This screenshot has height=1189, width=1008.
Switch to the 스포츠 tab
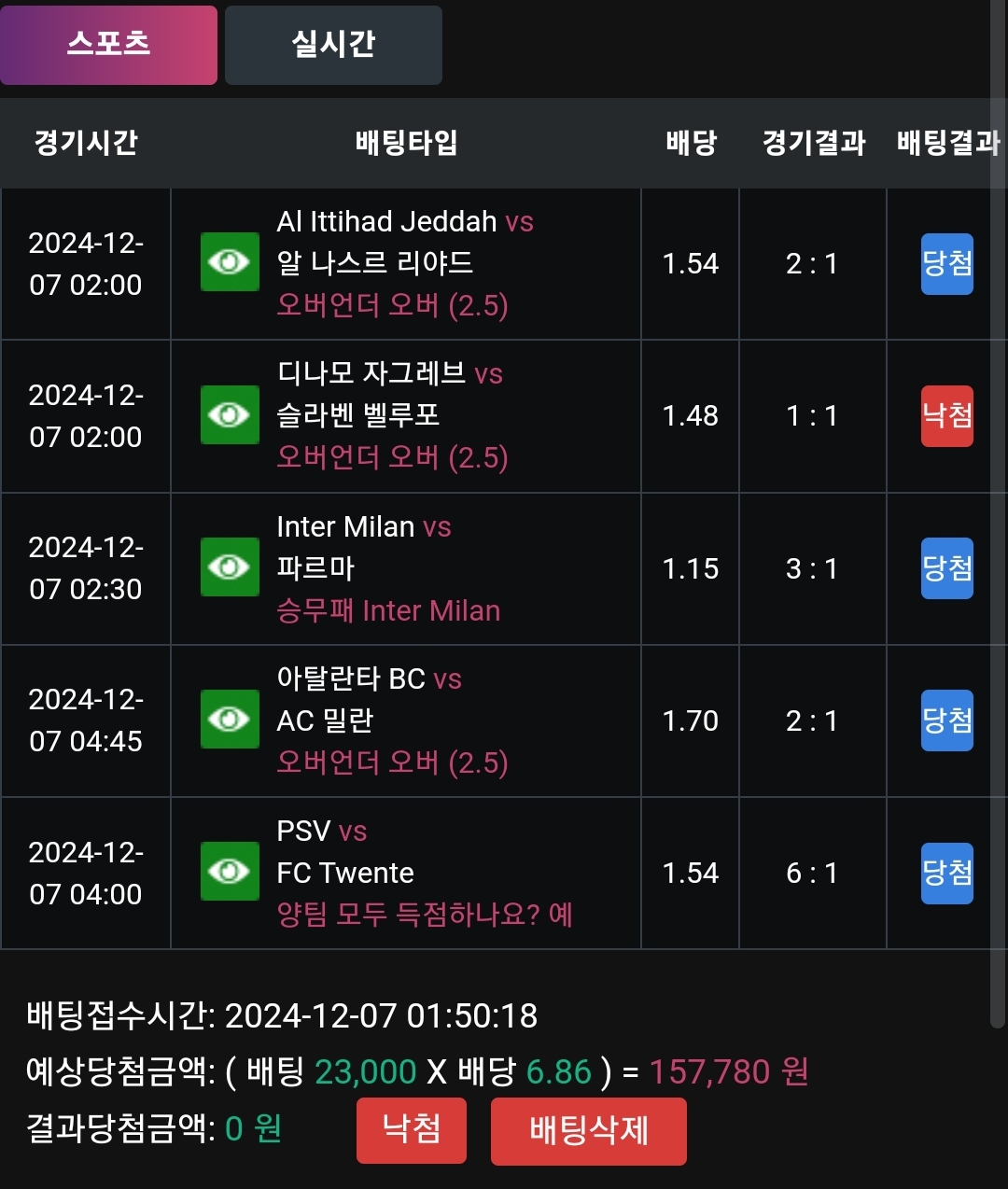point(108,45)
